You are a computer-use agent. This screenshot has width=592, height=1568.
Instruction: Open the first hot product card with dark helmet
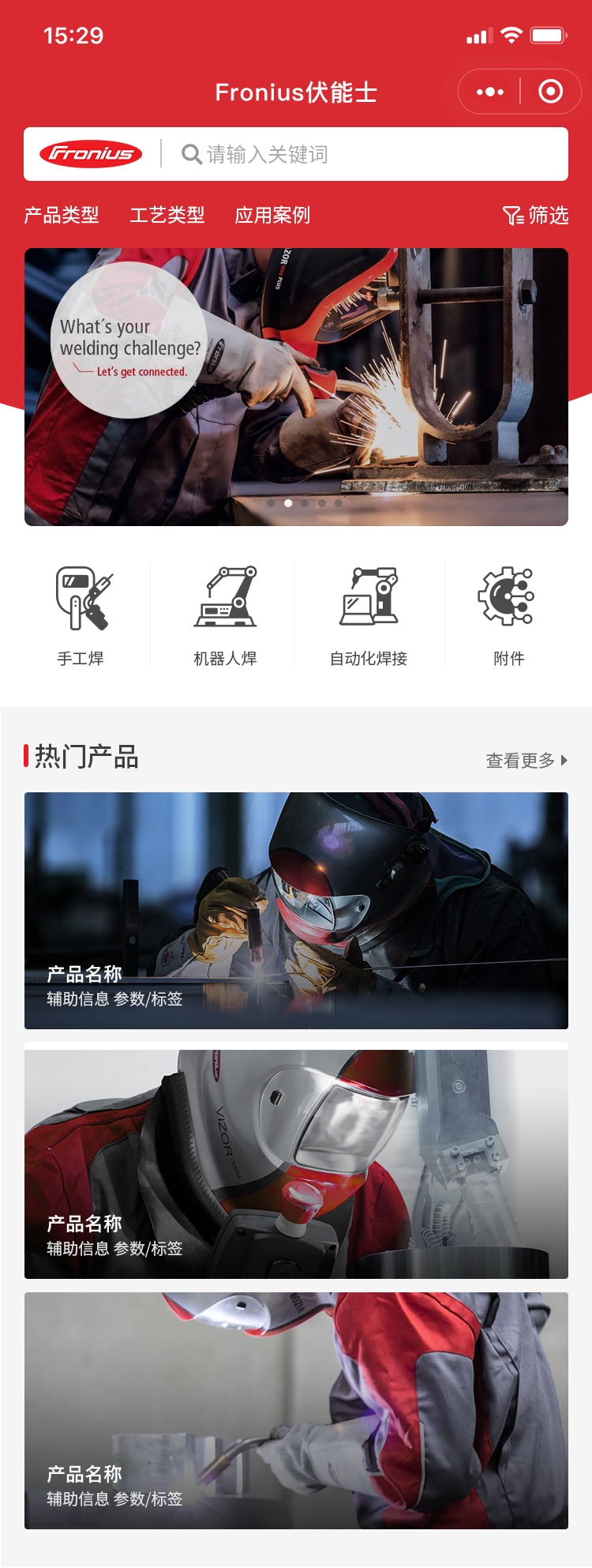[x=296, y=910]
